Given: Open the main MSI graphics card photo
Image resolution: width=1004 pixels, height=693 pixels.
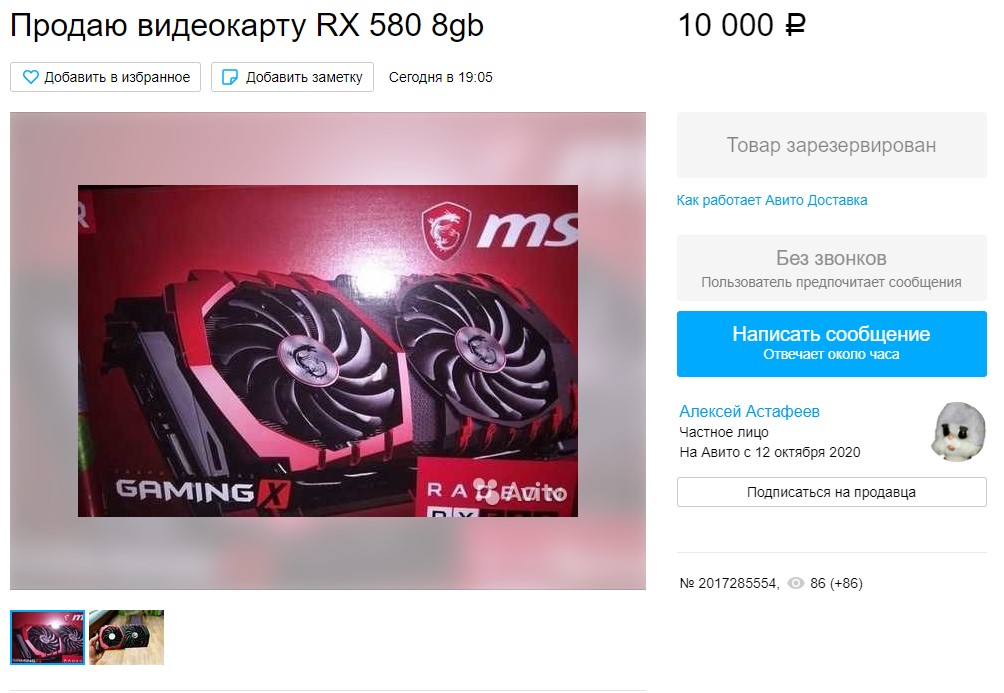Looking at the screenshot, I should click(x=328, y=350).
